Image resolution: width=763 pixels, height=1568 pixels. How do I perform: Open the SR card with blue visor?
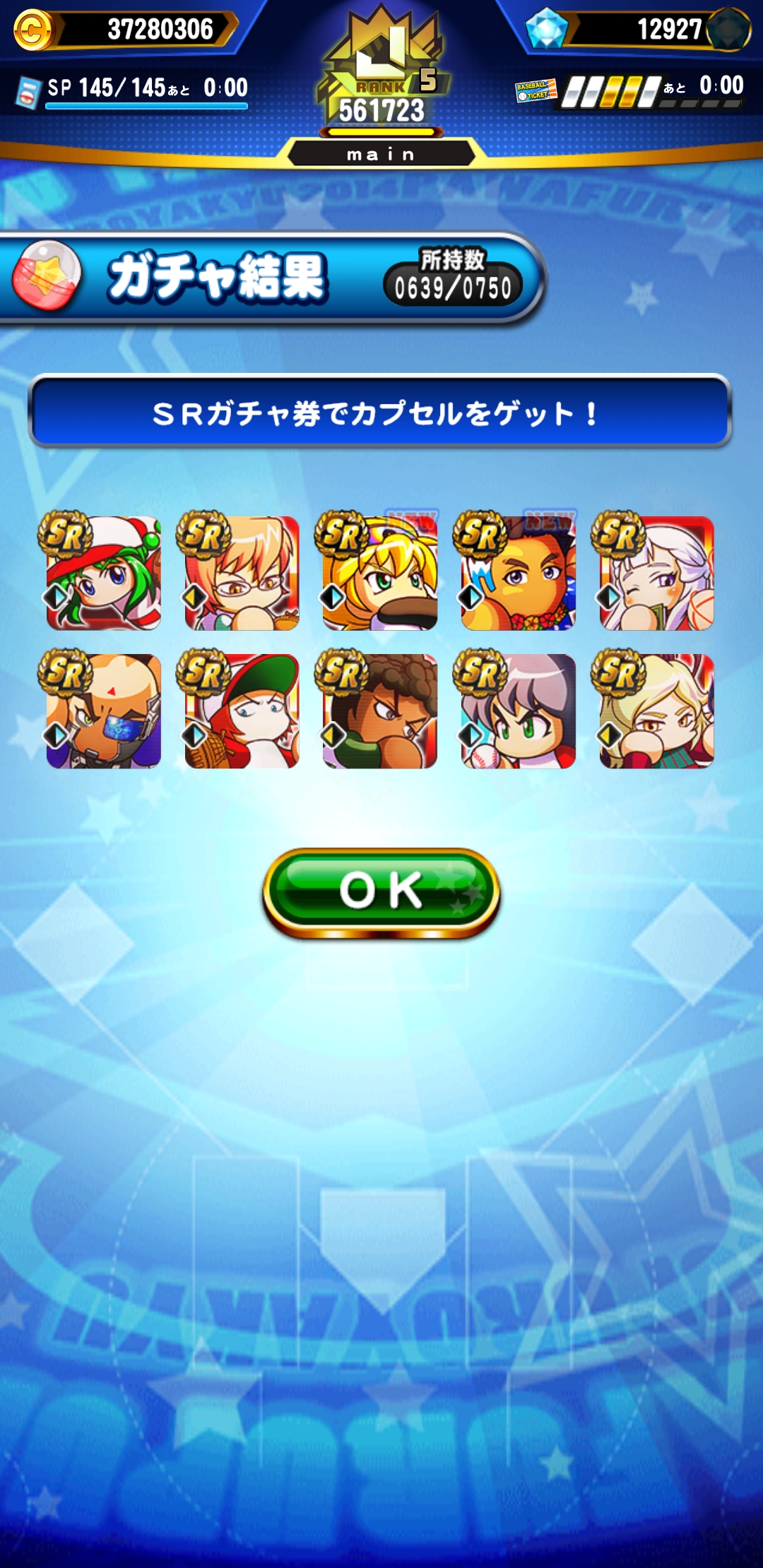pyautogui.click(x=103, y=711)
